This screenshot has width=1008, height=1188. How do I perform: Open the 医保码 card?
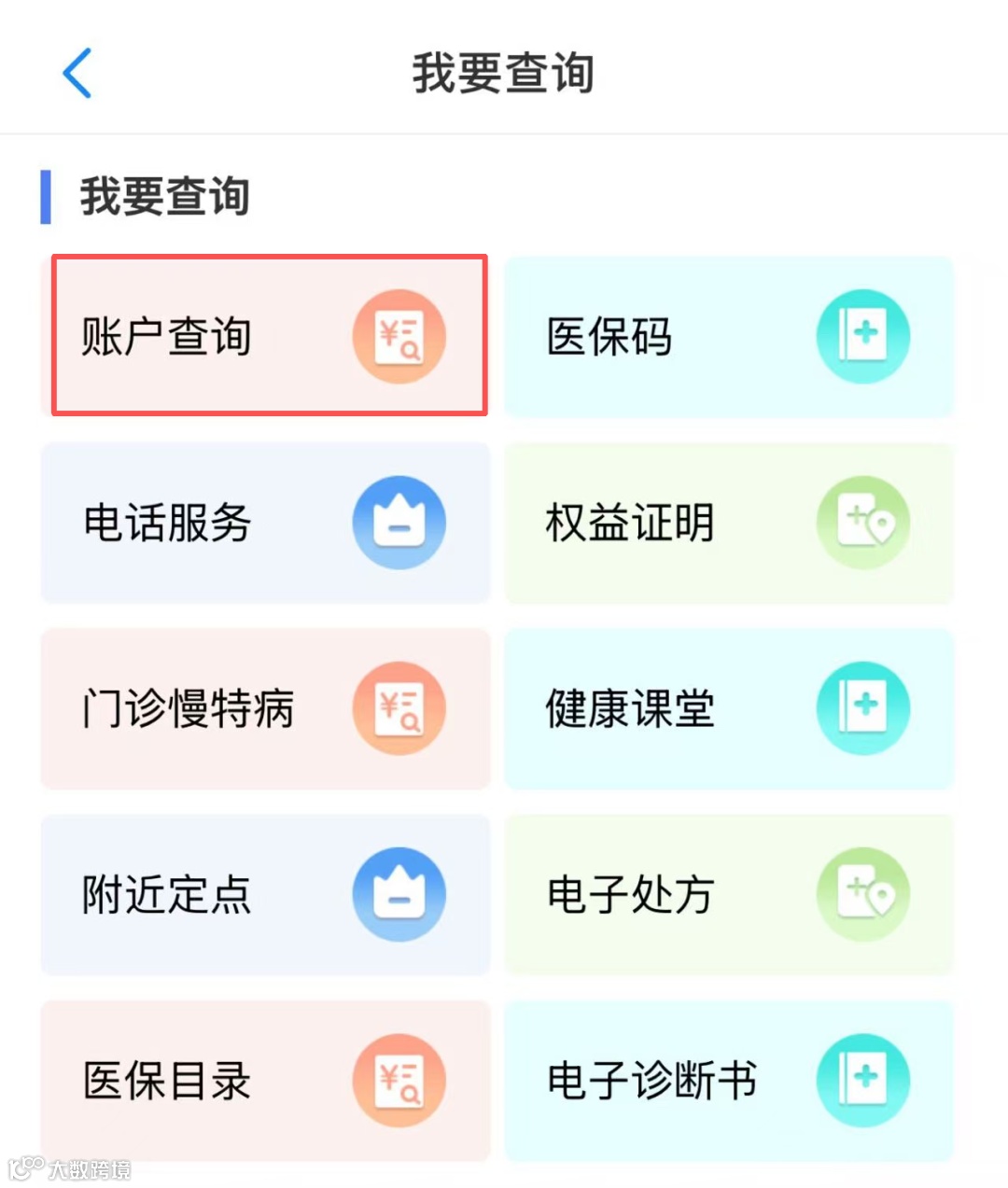(x=728, y=336)
